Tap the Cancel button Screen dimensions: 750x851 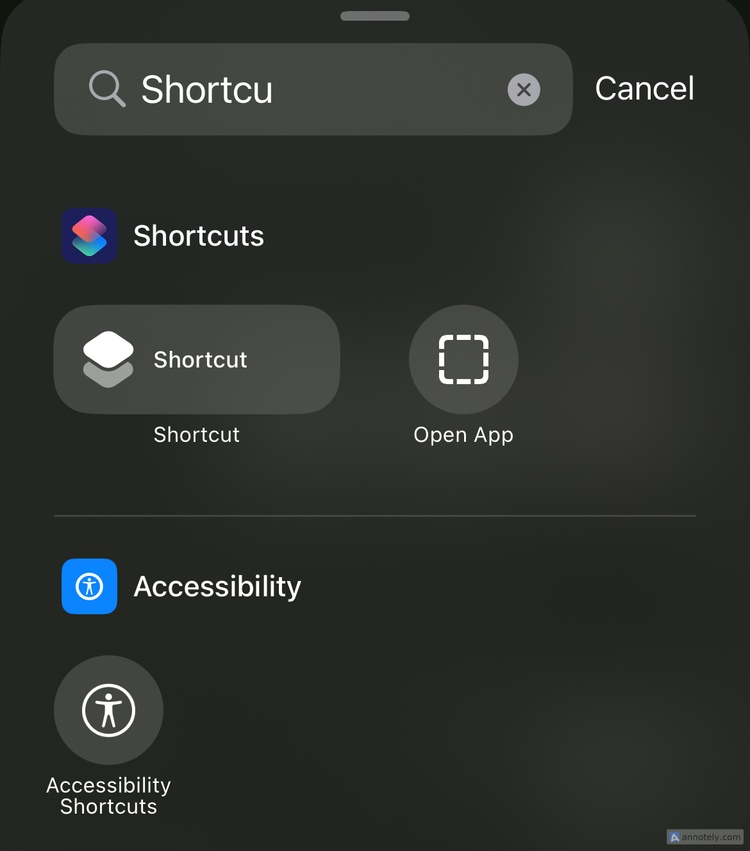(644, 89)
